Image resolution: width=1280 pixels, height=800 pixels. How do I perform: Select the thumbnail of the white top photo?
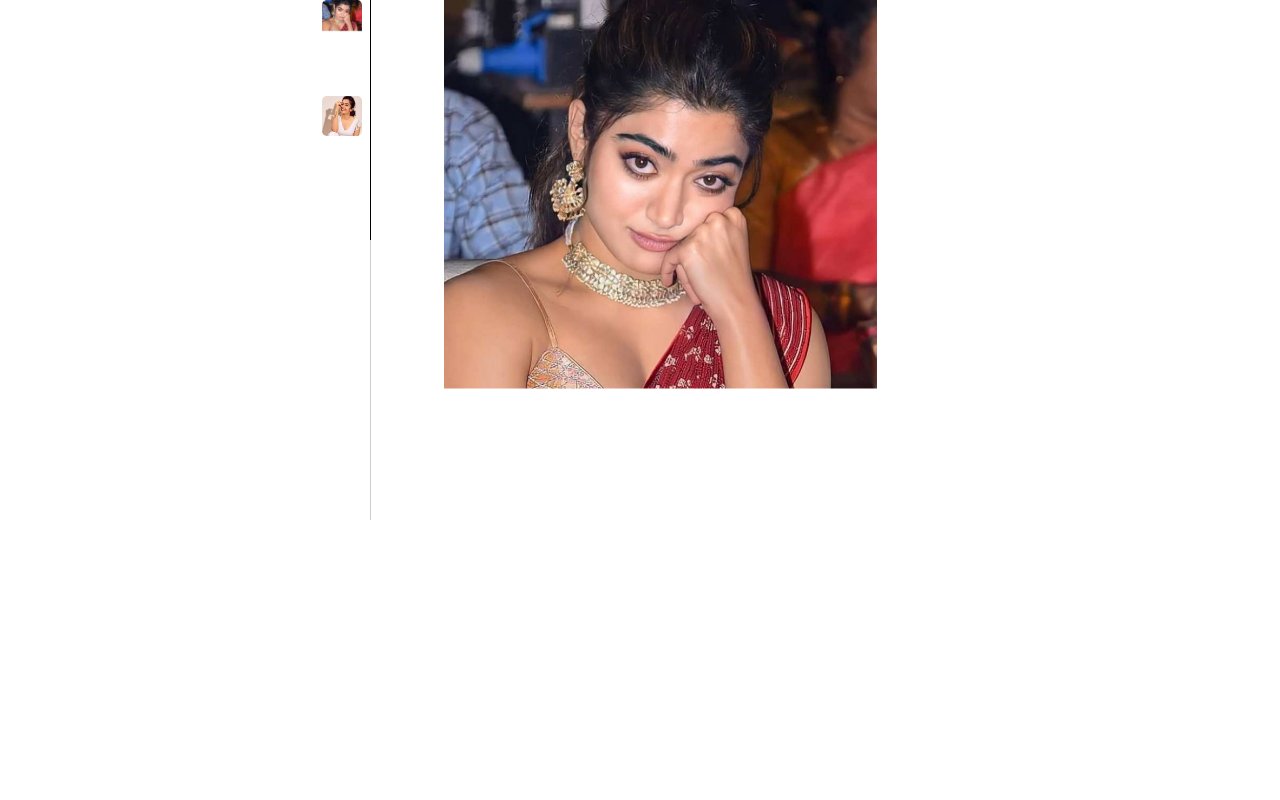pos(341,116)
